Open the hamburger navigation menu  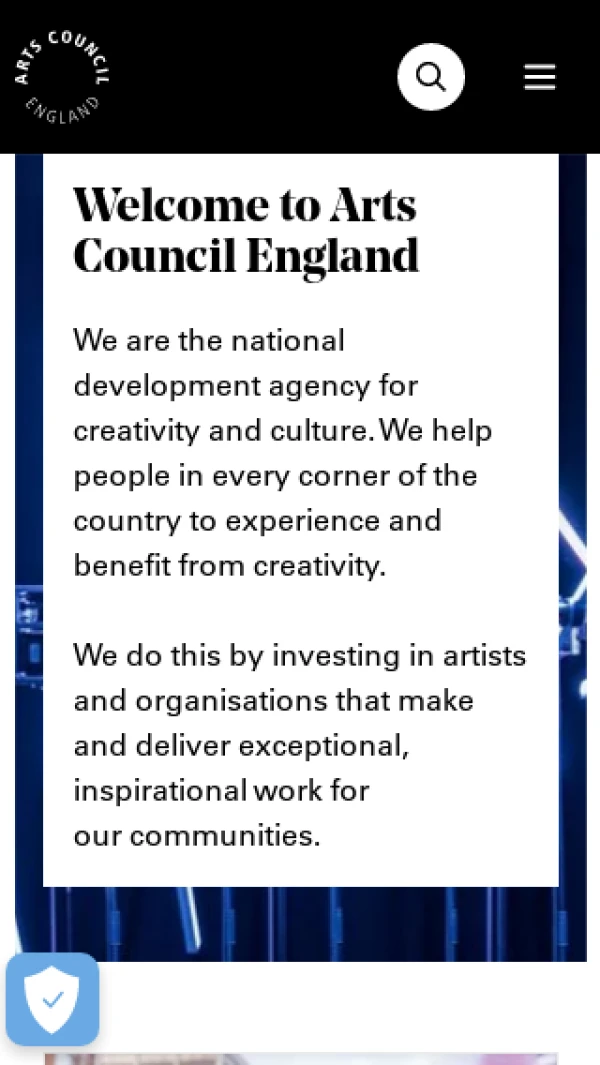tap(539, 77)
